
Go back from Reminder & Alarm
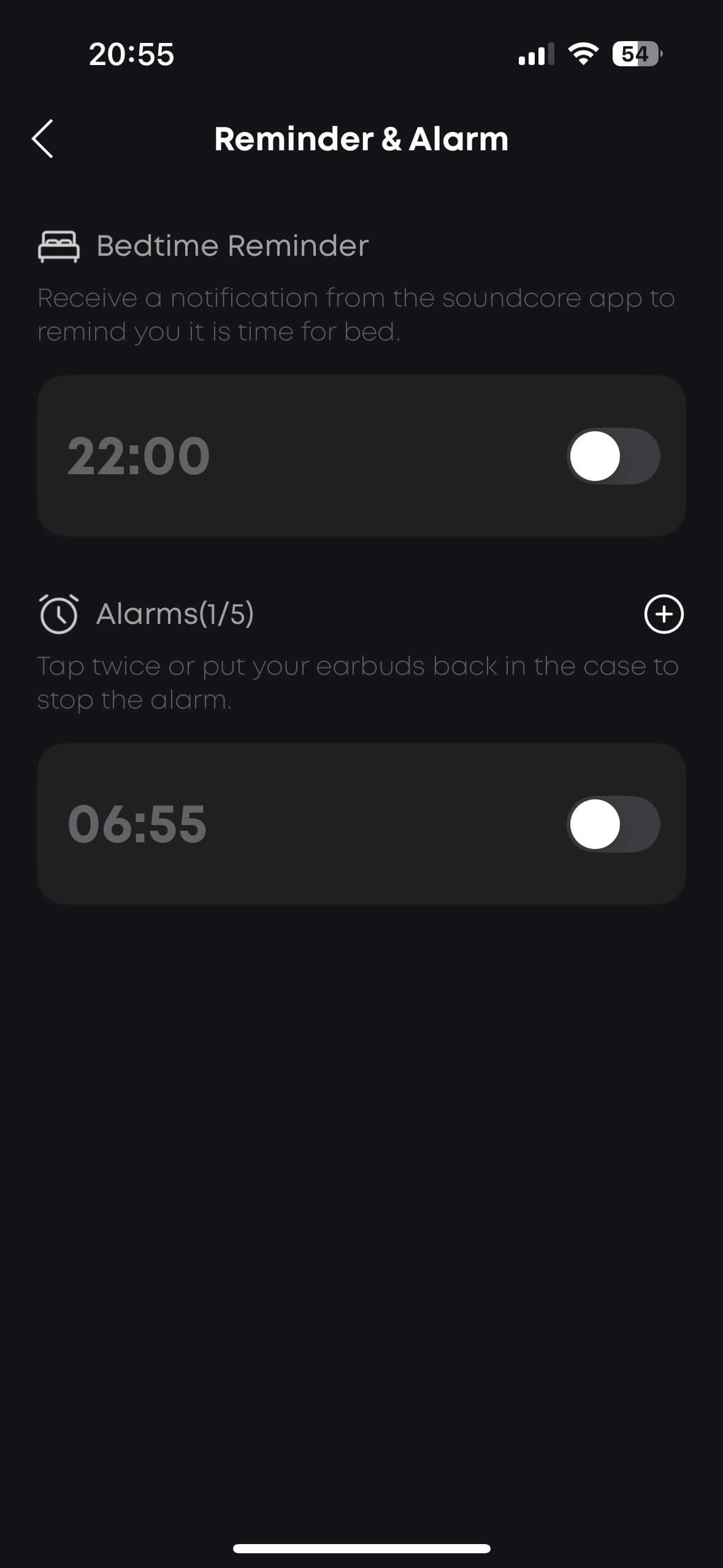click(x=42, y=139)
